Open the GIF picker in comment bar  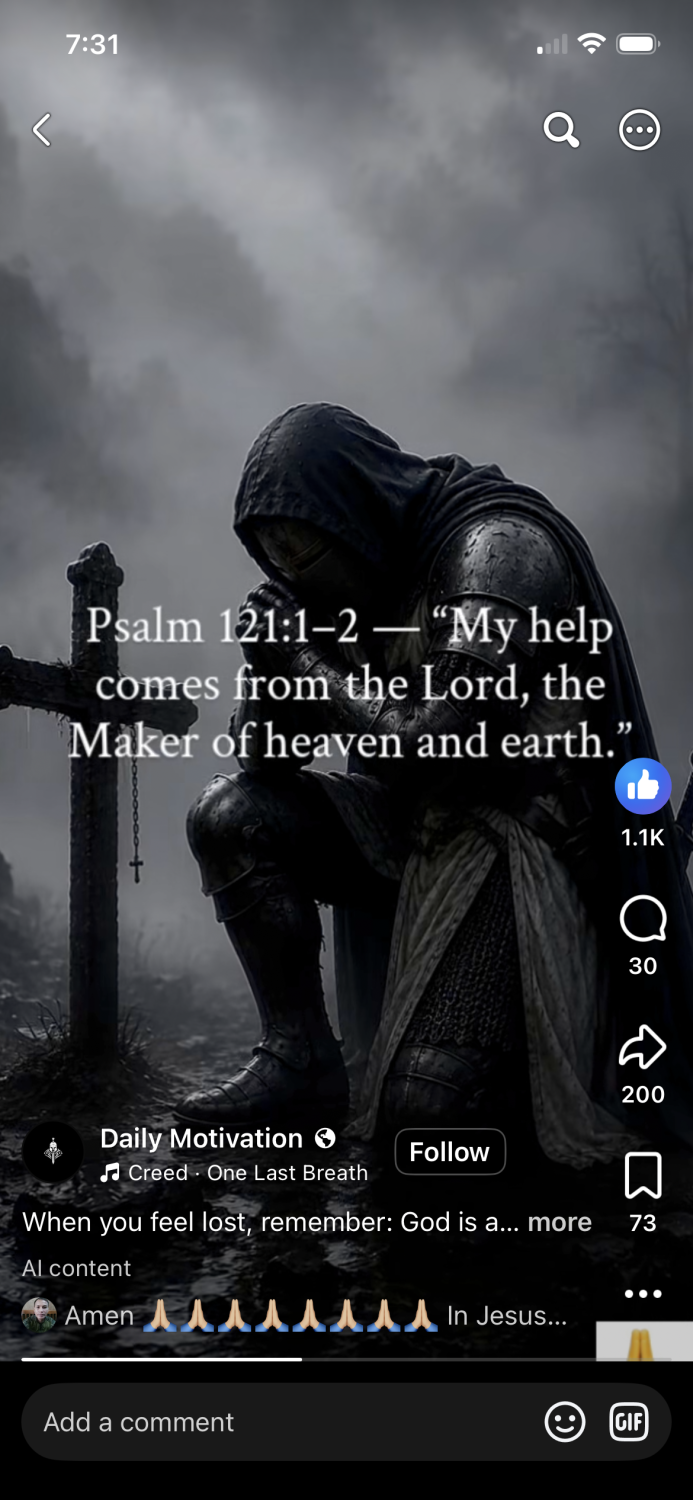(x=629, y=1422)
